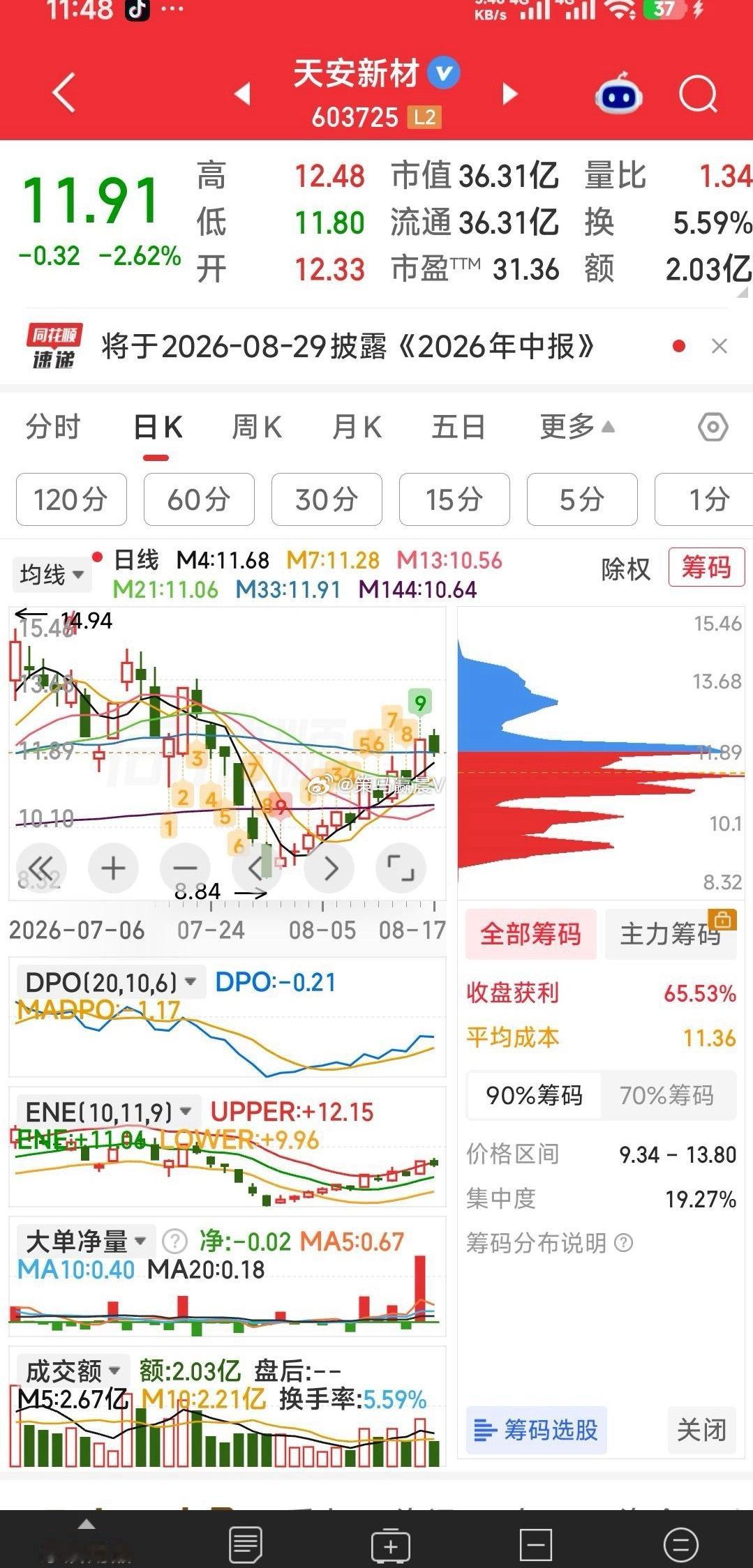The height and width of the screenshot is (1568, 753).
Task: Open chart settings hexagon icon
Action: click(x=713, y=427)
